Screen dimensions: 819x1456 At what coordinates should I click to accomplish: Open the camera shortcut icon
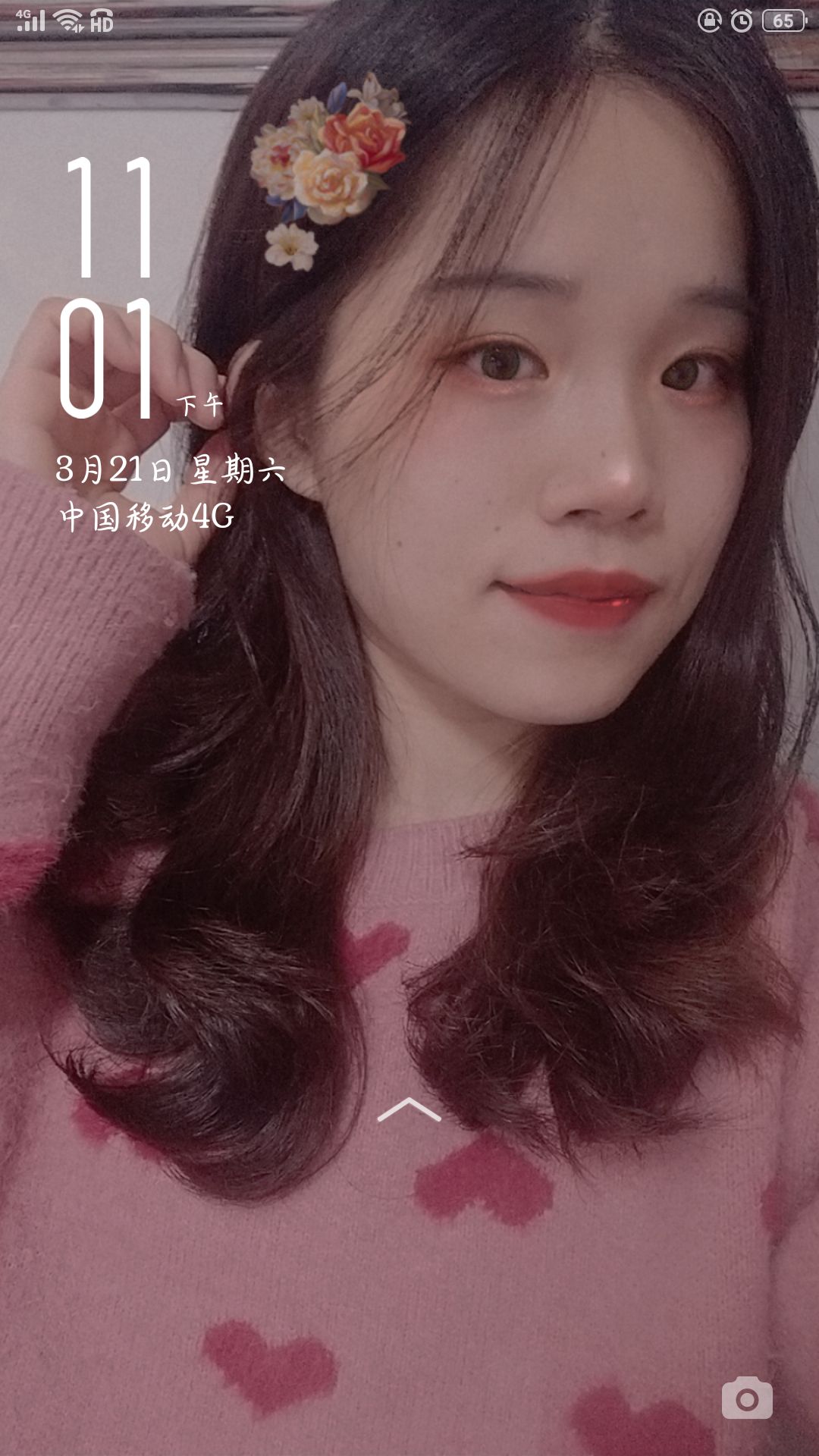pos(746,1398)
